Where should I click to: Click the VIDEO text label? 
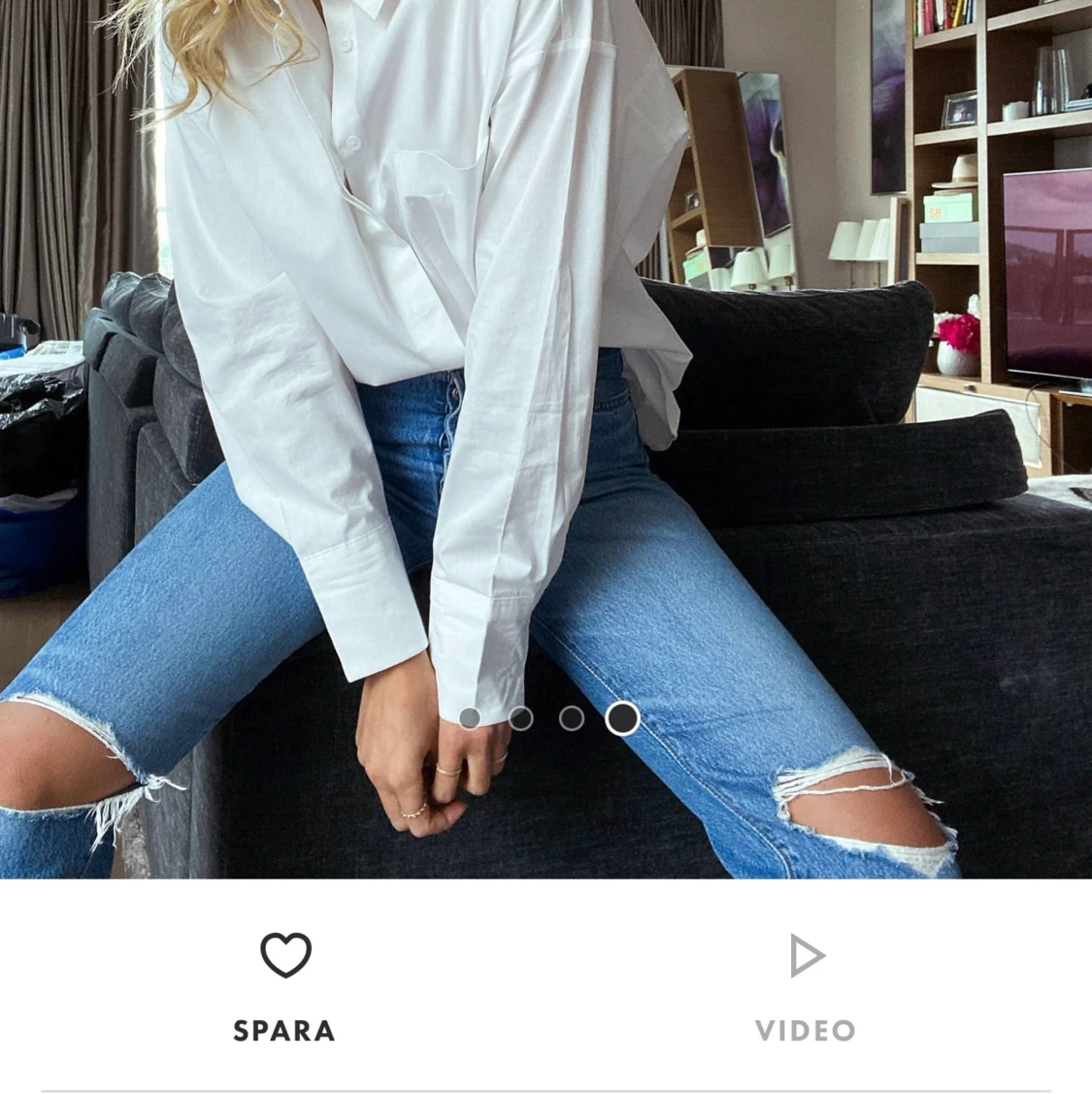click(x=808, y=1029)
